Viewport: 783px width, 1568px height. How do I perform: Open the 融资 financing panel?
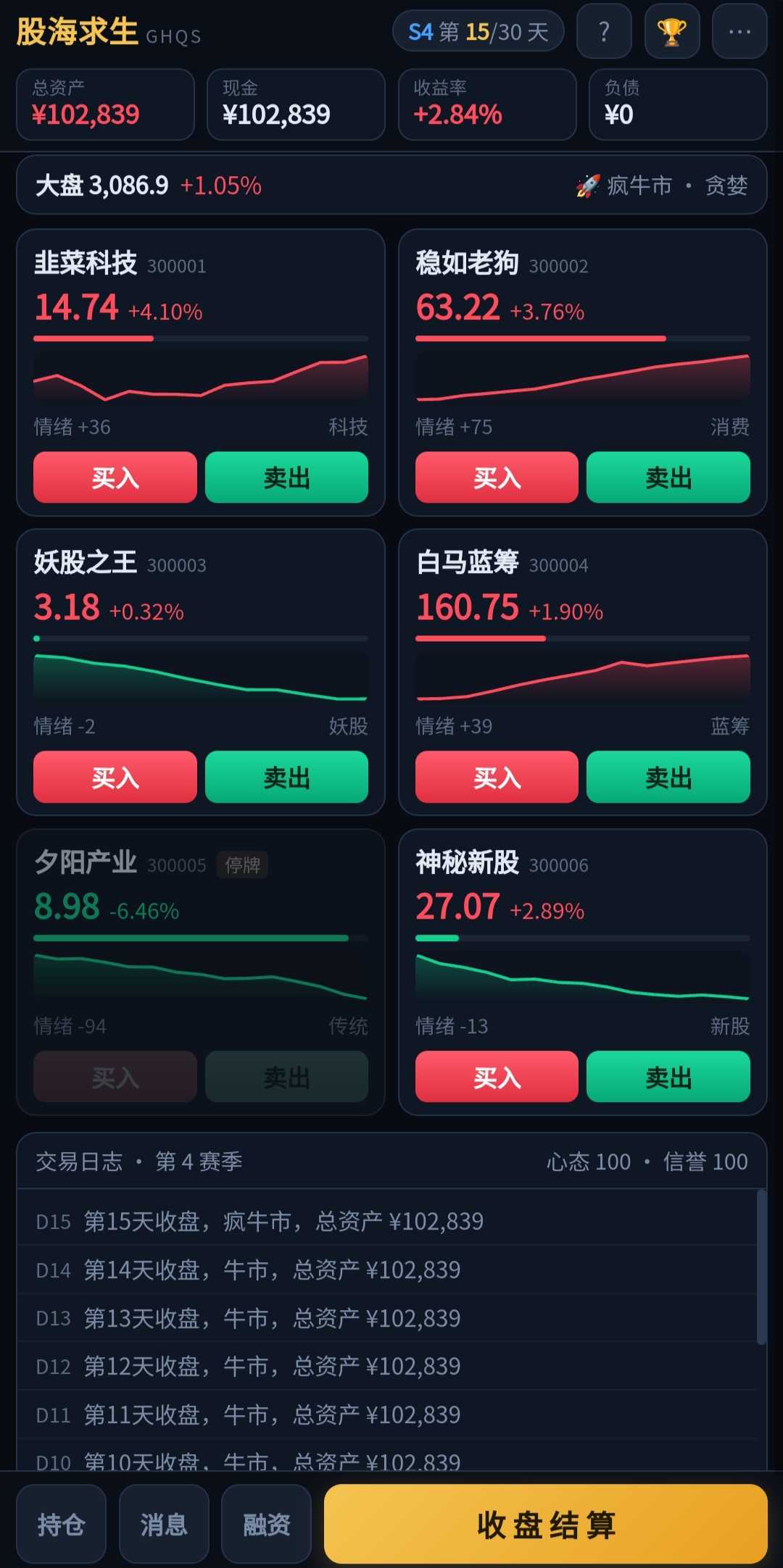[266, 1524]
